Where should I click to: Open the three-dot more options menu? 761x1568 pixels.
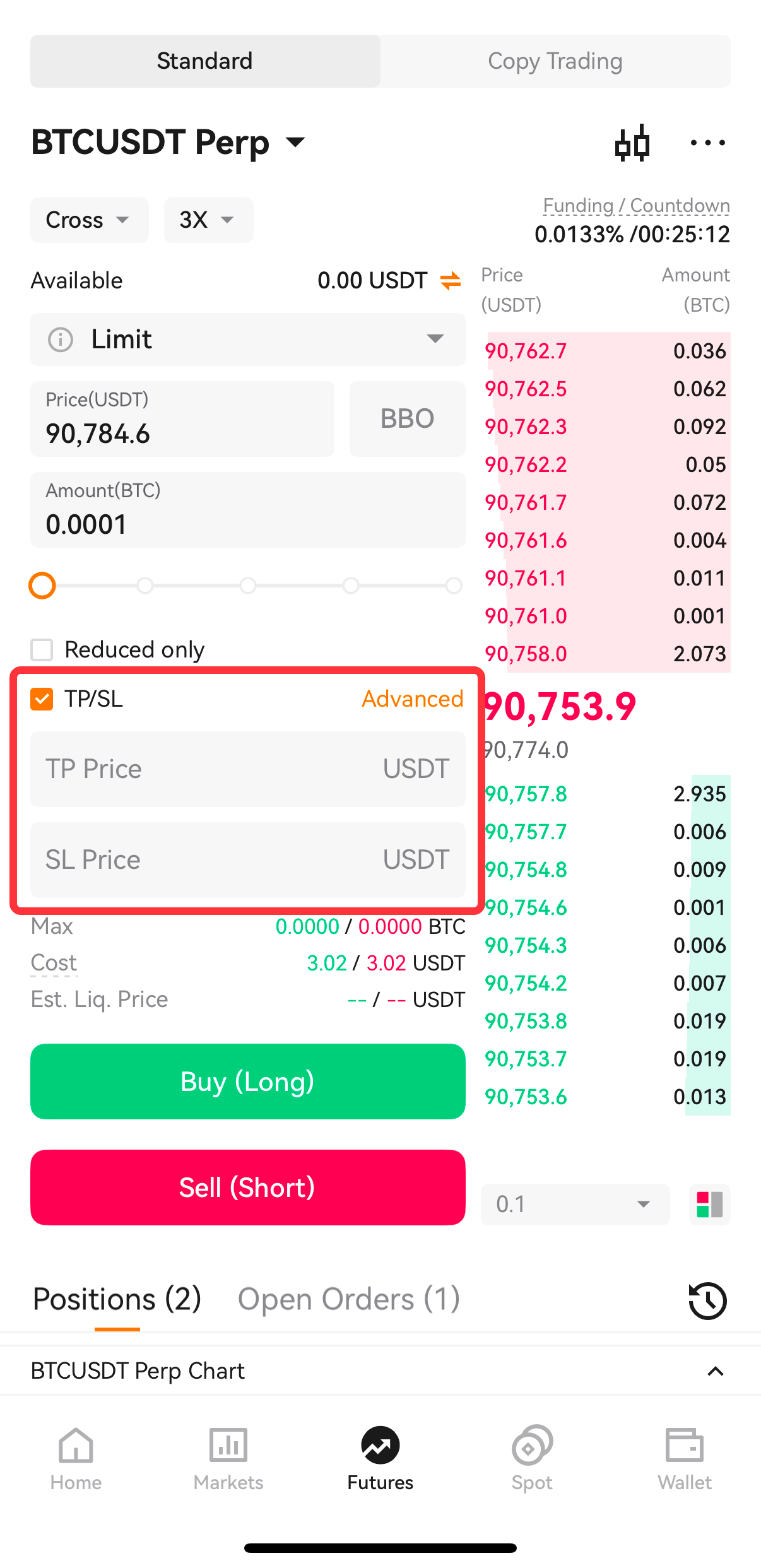pyautogui.click(x=707, y=143)
